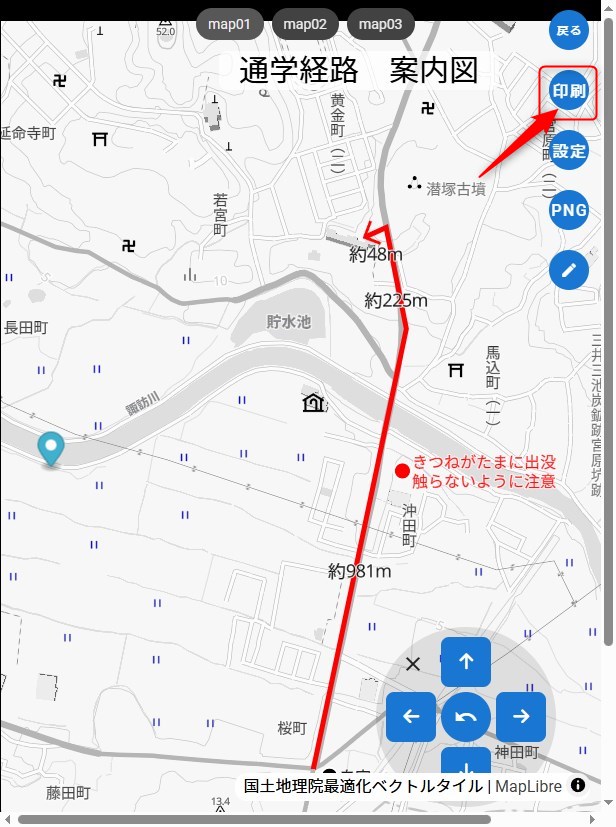Screen dimensions: 616x827
Task: Open the map03 tab
Action: tap(380, 24)
